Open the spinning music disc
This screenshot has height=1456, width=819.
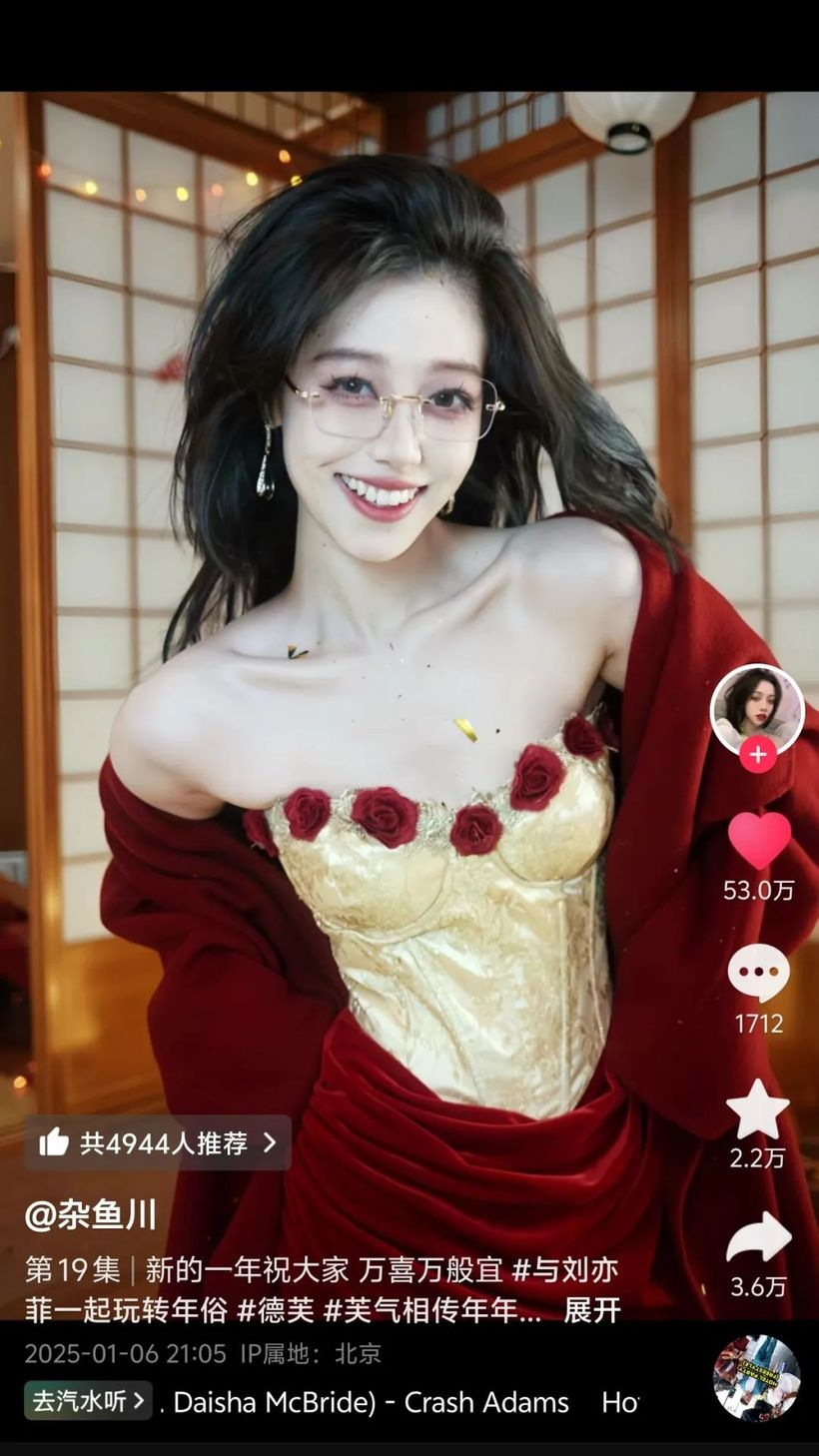[x=756, y=1377]
